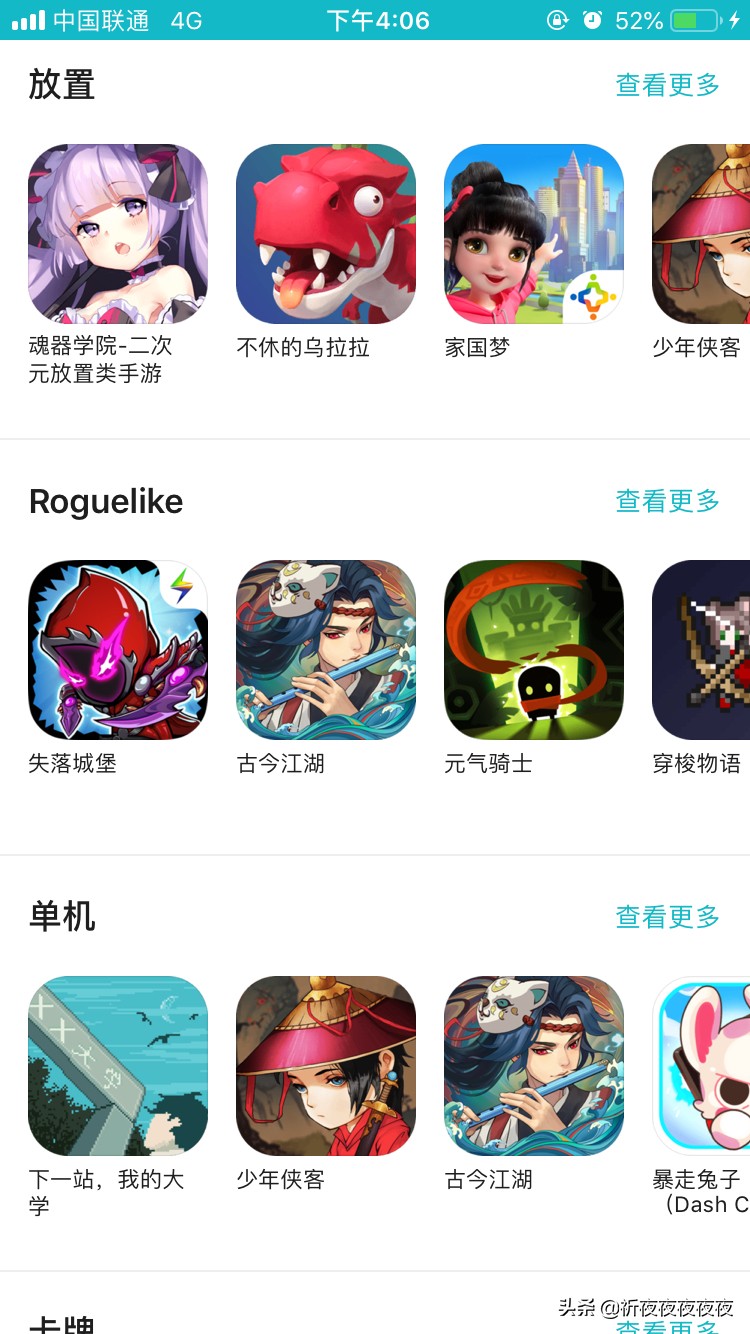Tap the 暴走兔子 game icon
Image resolution: width=750 pixels, height=1334 pixels.
pyautogui.click(x=701, y=1066)
